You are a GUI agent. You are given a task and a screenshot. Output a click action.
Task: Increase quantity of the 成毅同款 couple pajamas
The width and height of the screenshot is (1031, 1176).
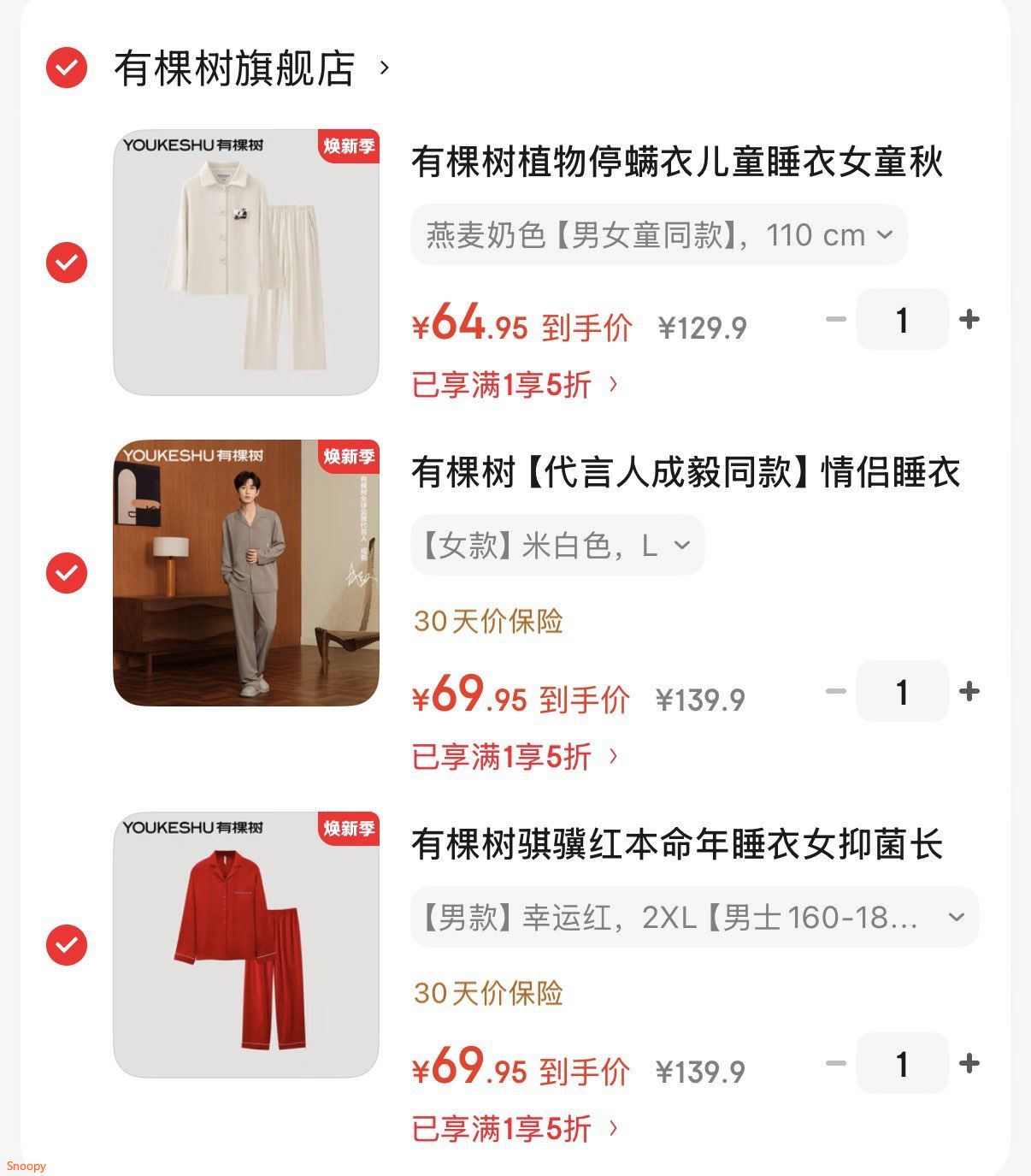point(970,692)
